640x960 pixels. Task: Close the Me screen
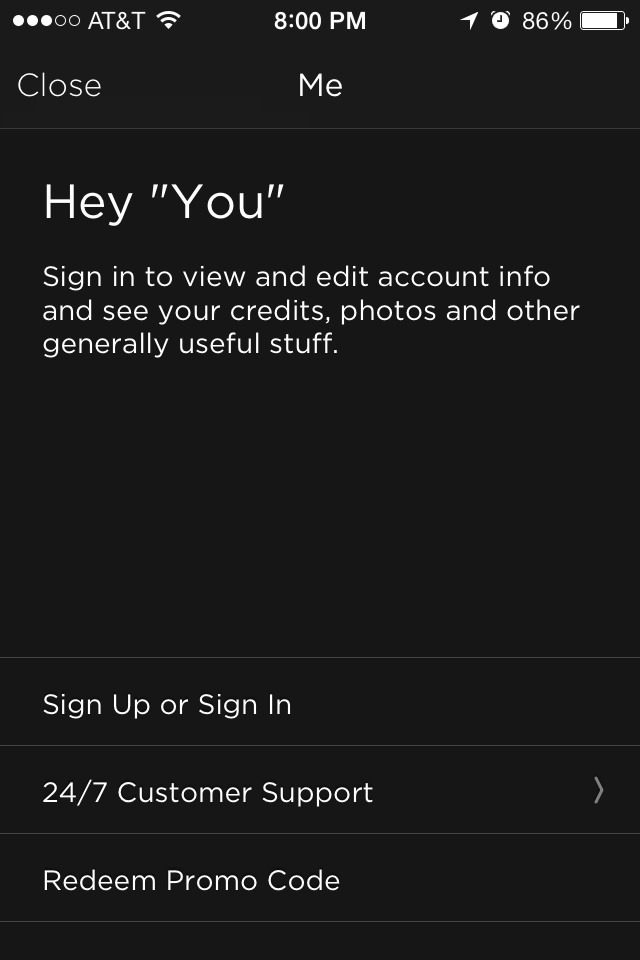pos(59,86)
